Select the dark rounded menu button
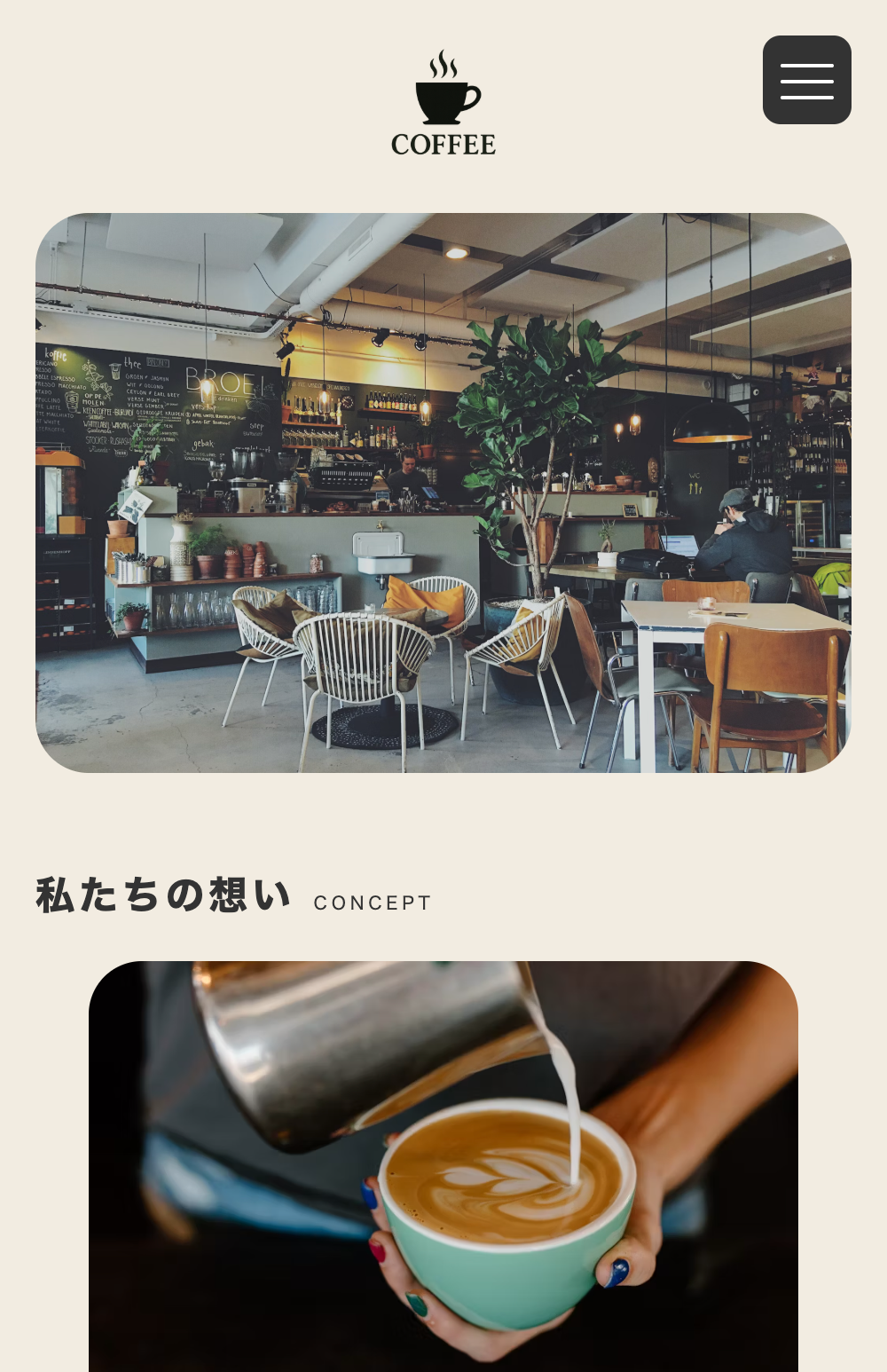This screenshot has width=887, height=1372. [x=806, y=79]
